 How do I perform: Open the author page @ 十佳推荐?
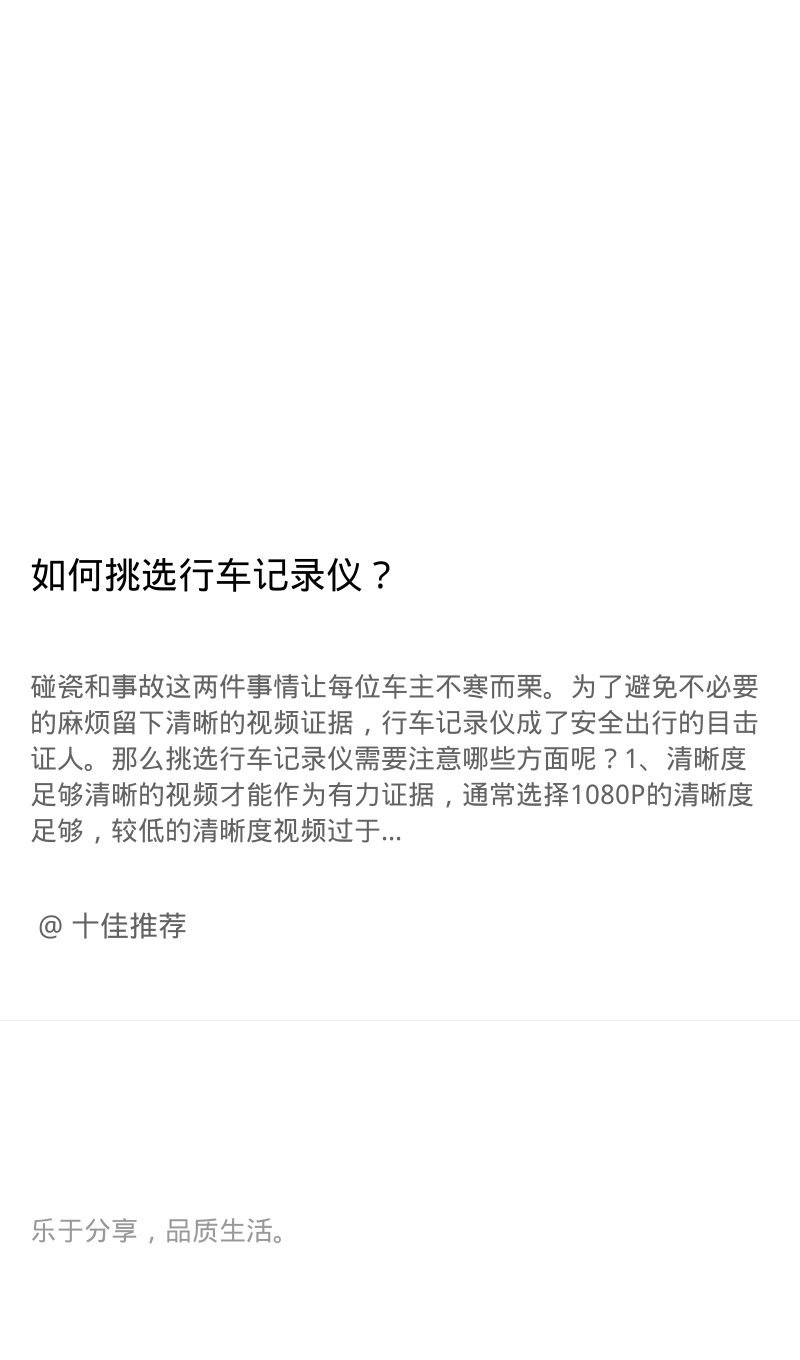(112, 926)
